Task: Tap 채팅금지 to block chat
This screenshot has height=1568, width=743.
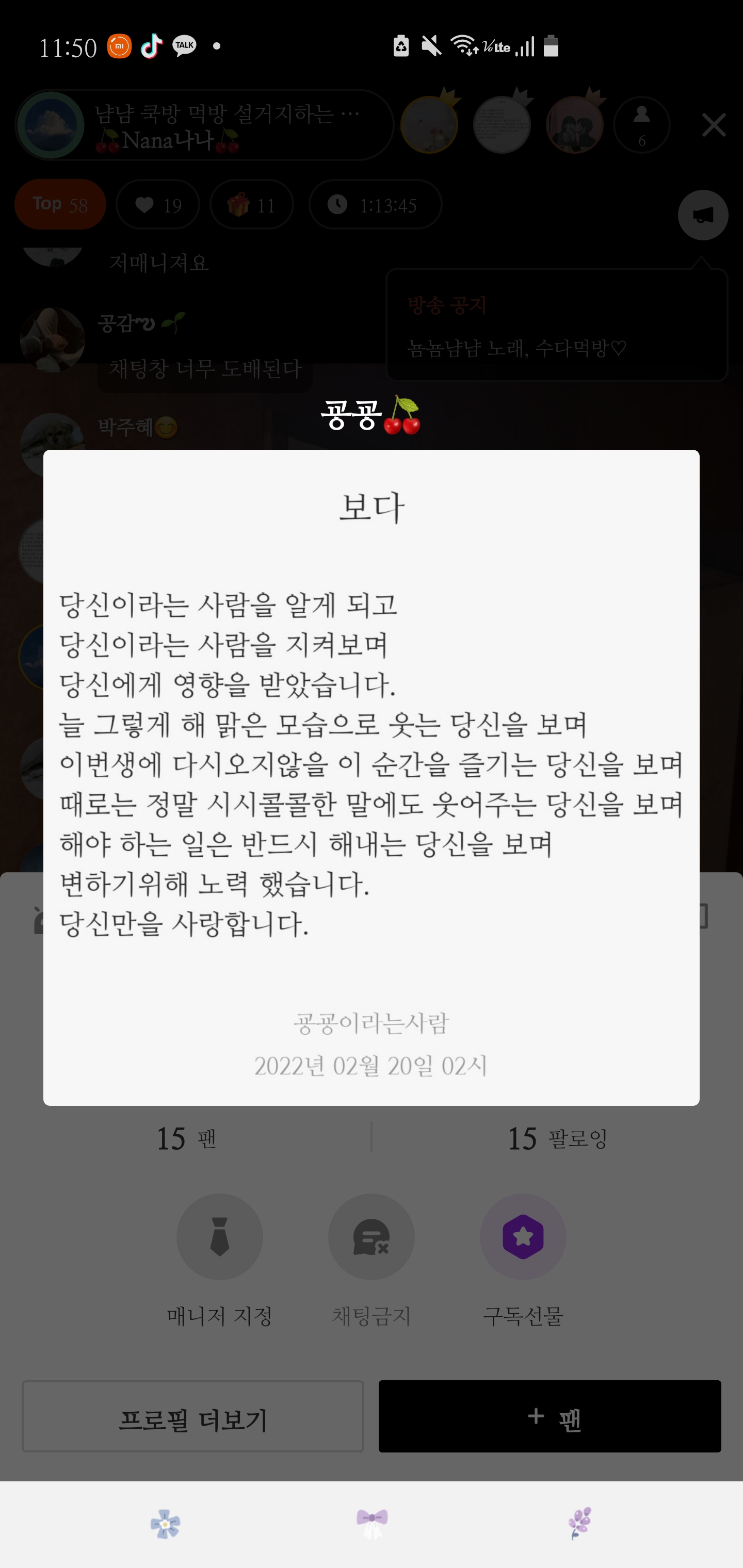Action: pos(371,1237)
